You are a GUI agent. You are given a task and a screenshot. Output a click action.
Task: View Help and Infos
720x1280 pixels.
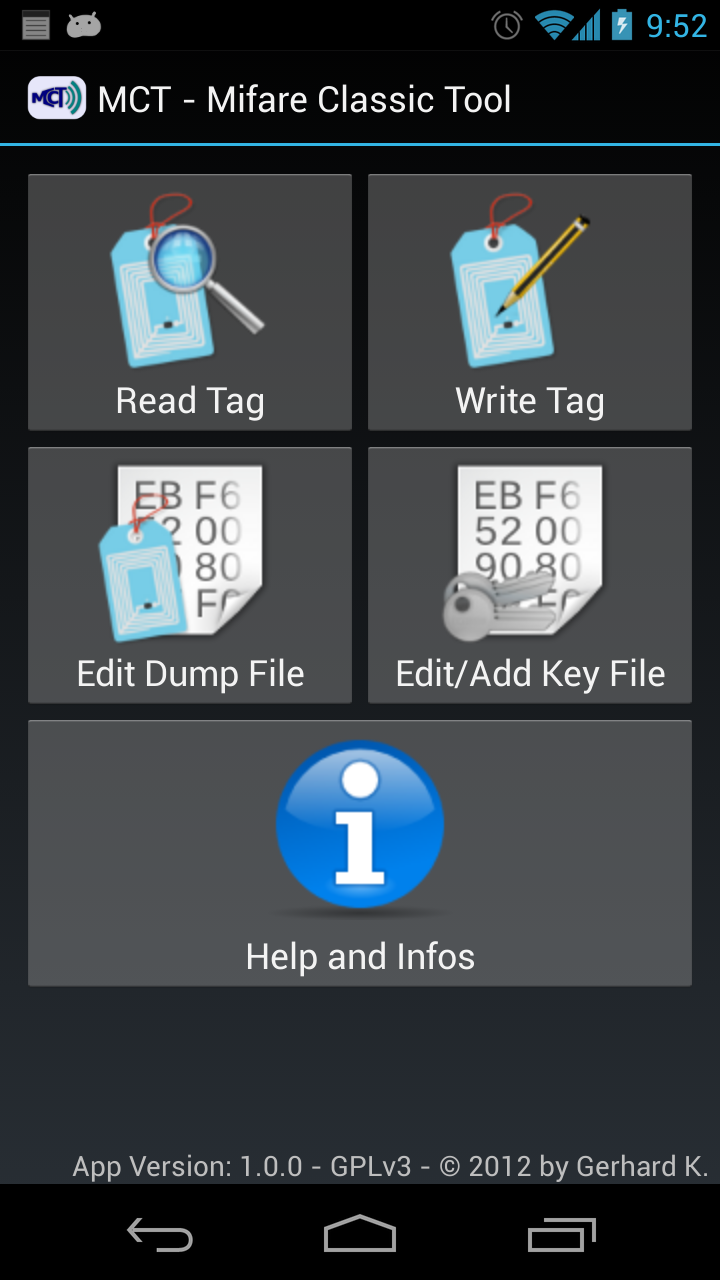pyautogui.click(x=360, y=853)
